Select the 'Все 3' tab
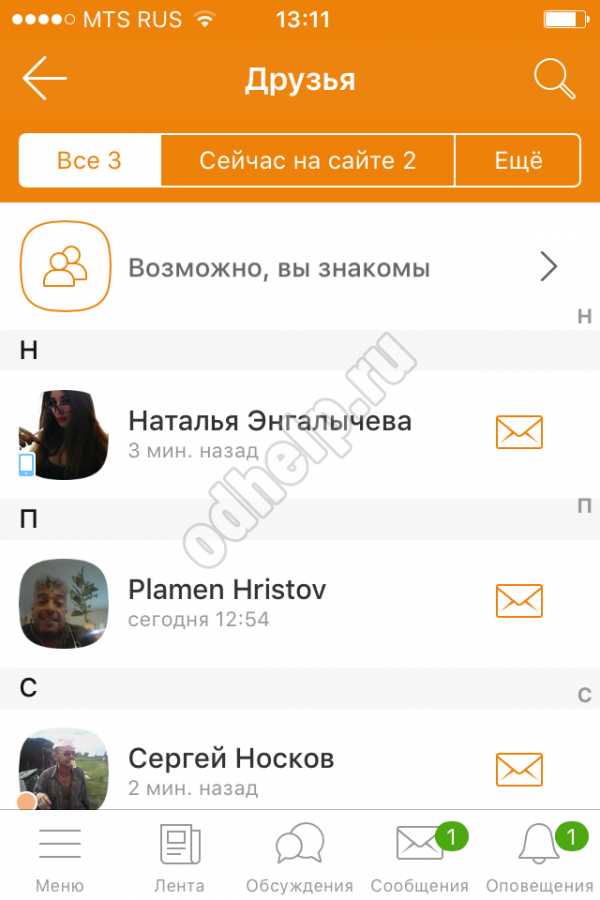The image size is (600, 900). (89, 161)
